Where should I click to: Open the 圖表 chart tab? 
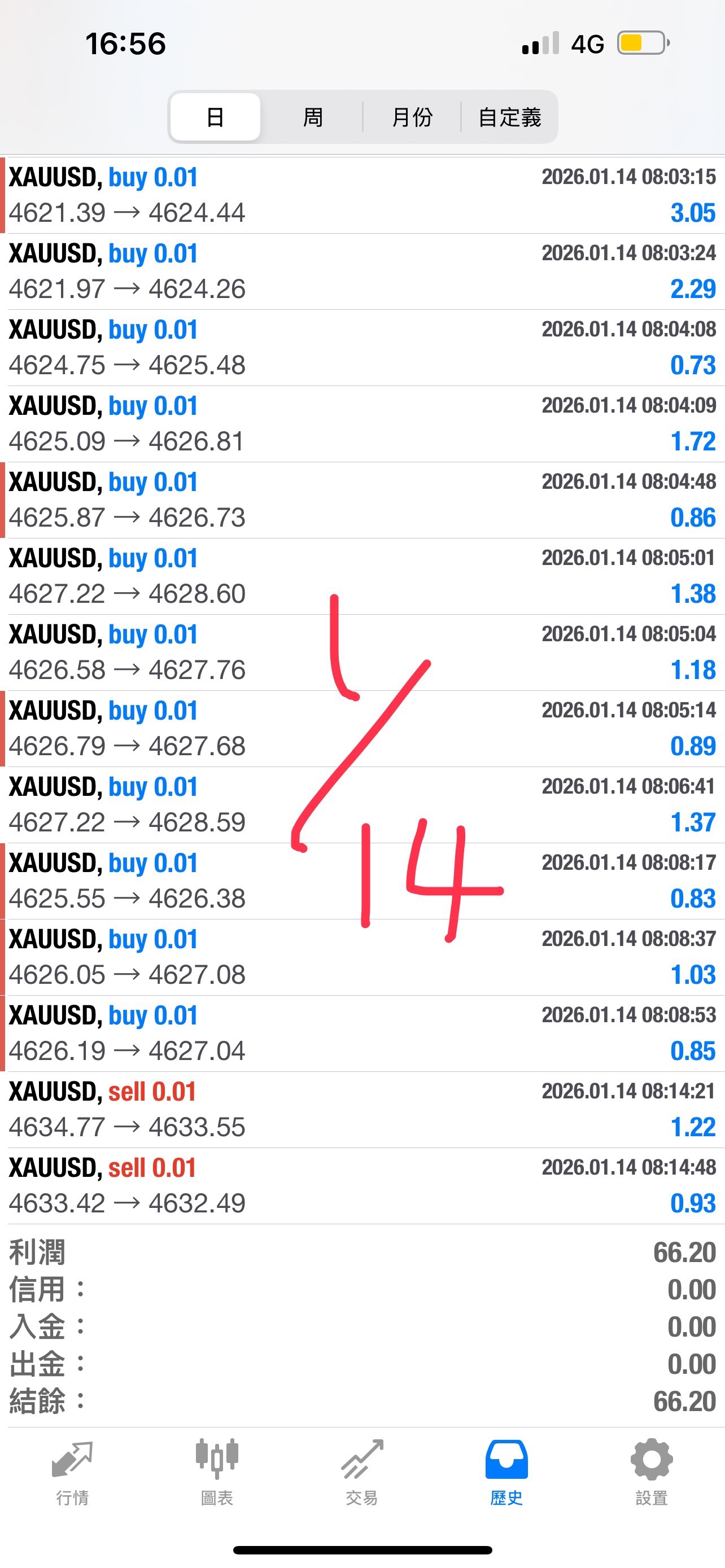point(217,1472)
